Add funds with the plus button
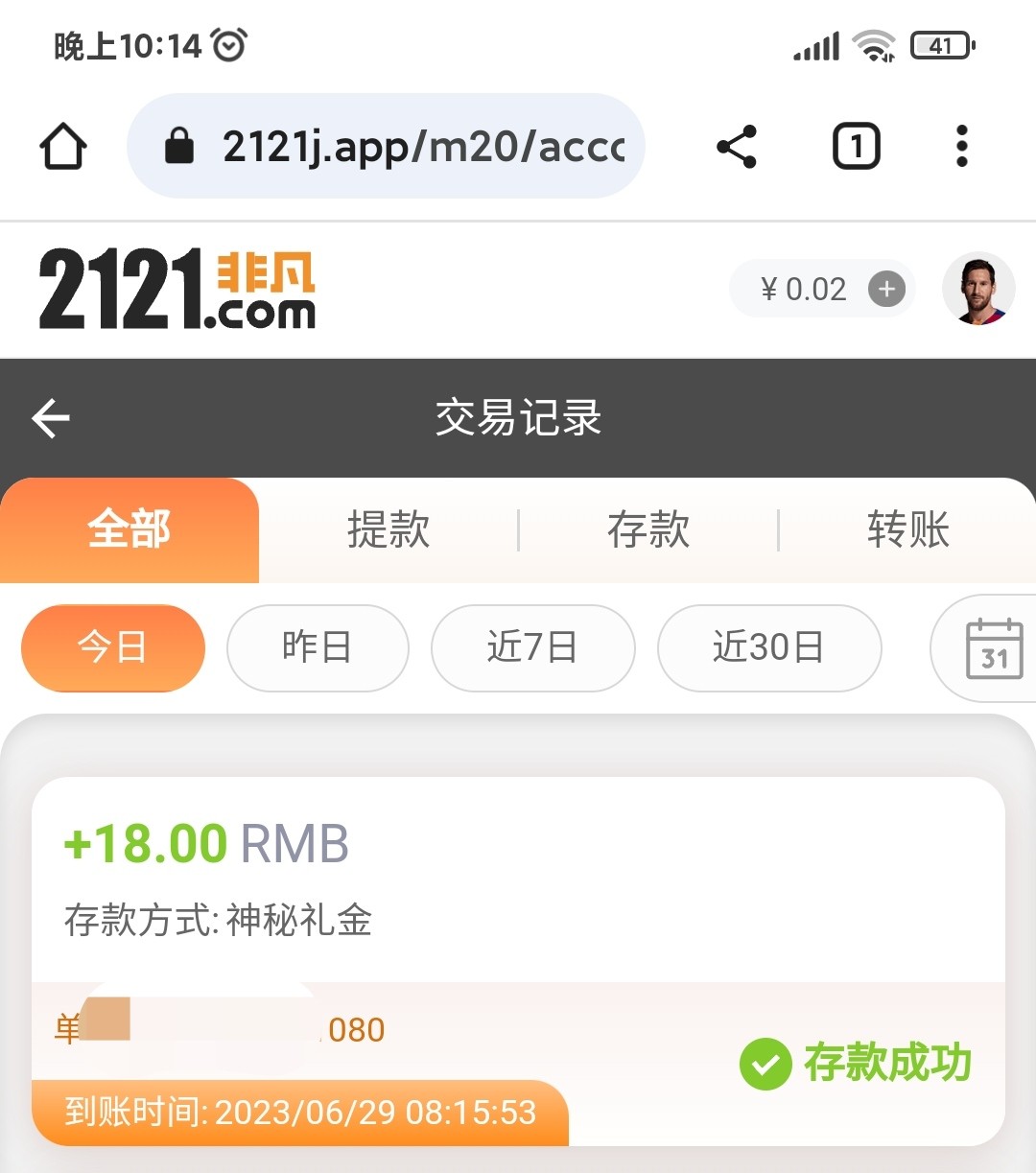Image resolution: width=1036 pixels, height=1173 pixels. (886, 289)
